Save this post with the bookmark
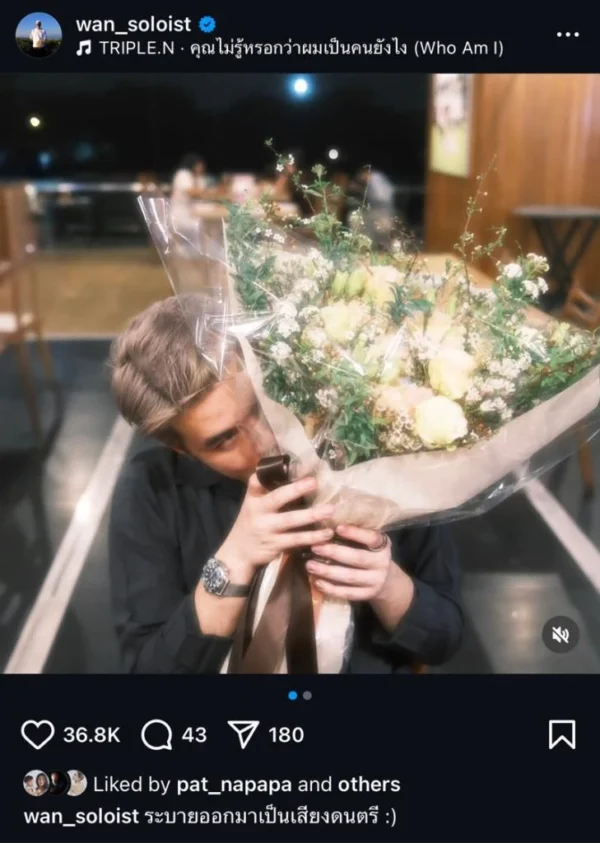This screenshot has width=600, height=843. point(562,735)
